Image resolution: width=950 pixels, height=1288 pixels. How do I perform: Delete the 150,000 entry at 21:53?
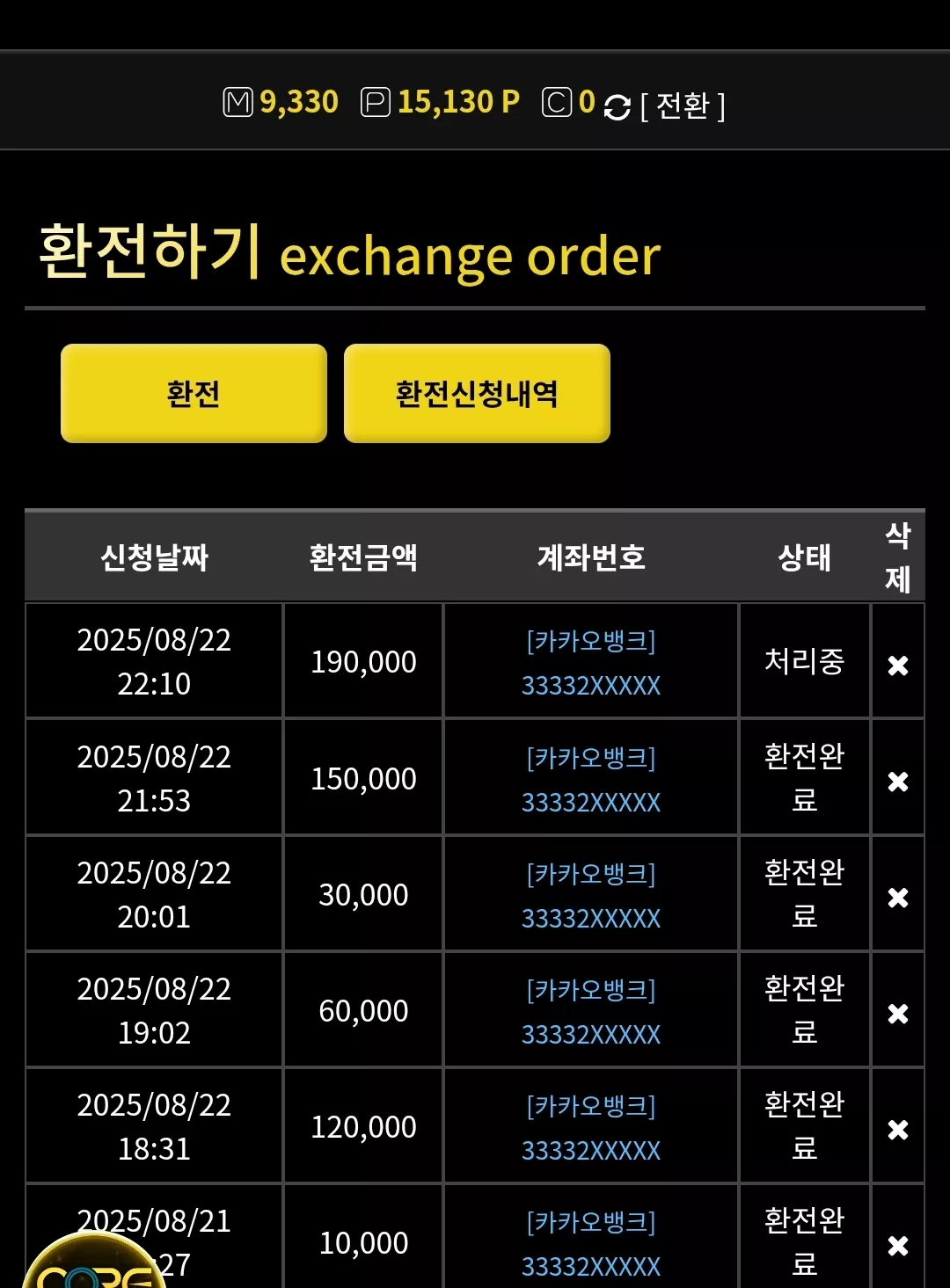pos(898,782)
